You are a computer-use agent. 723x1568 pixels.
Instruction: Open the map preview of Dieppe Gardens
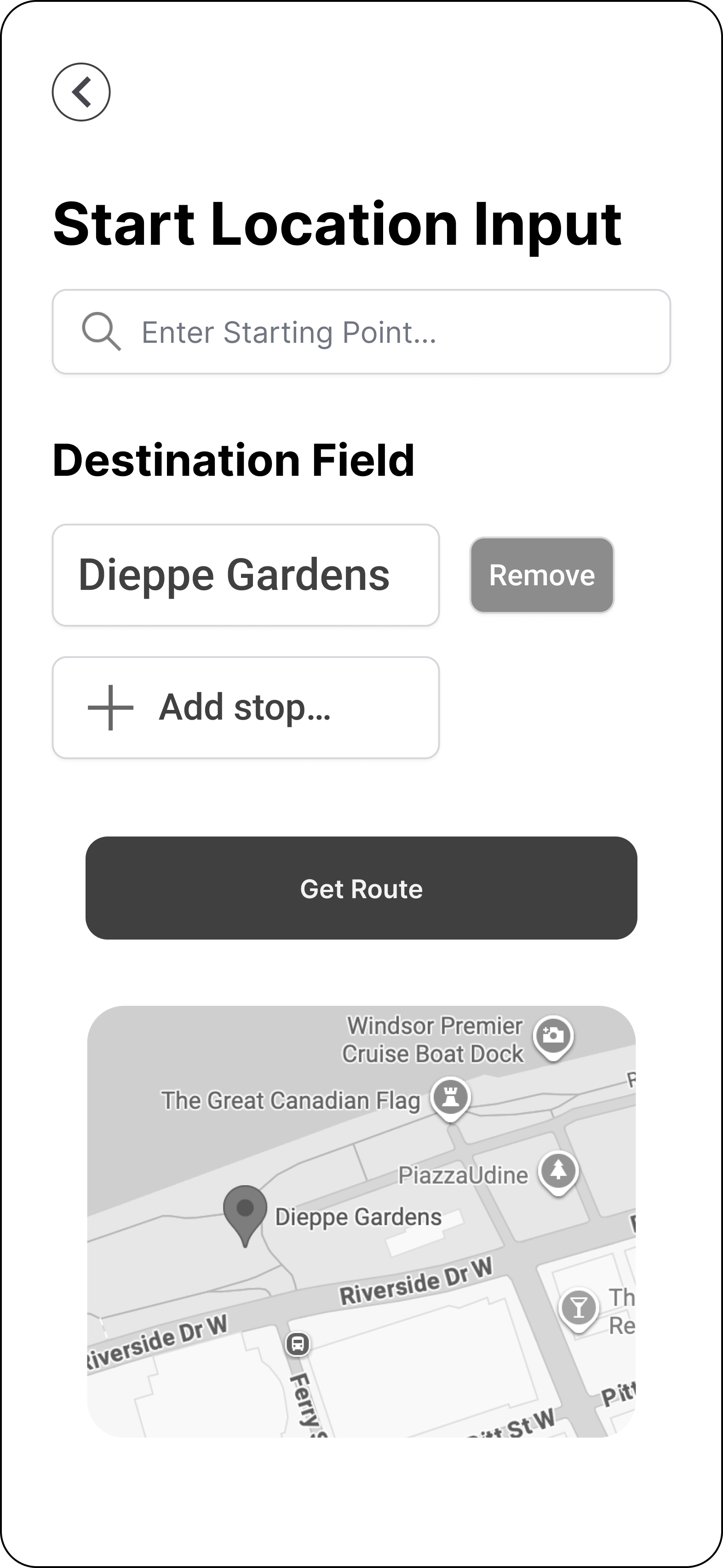pos(361,1221)
